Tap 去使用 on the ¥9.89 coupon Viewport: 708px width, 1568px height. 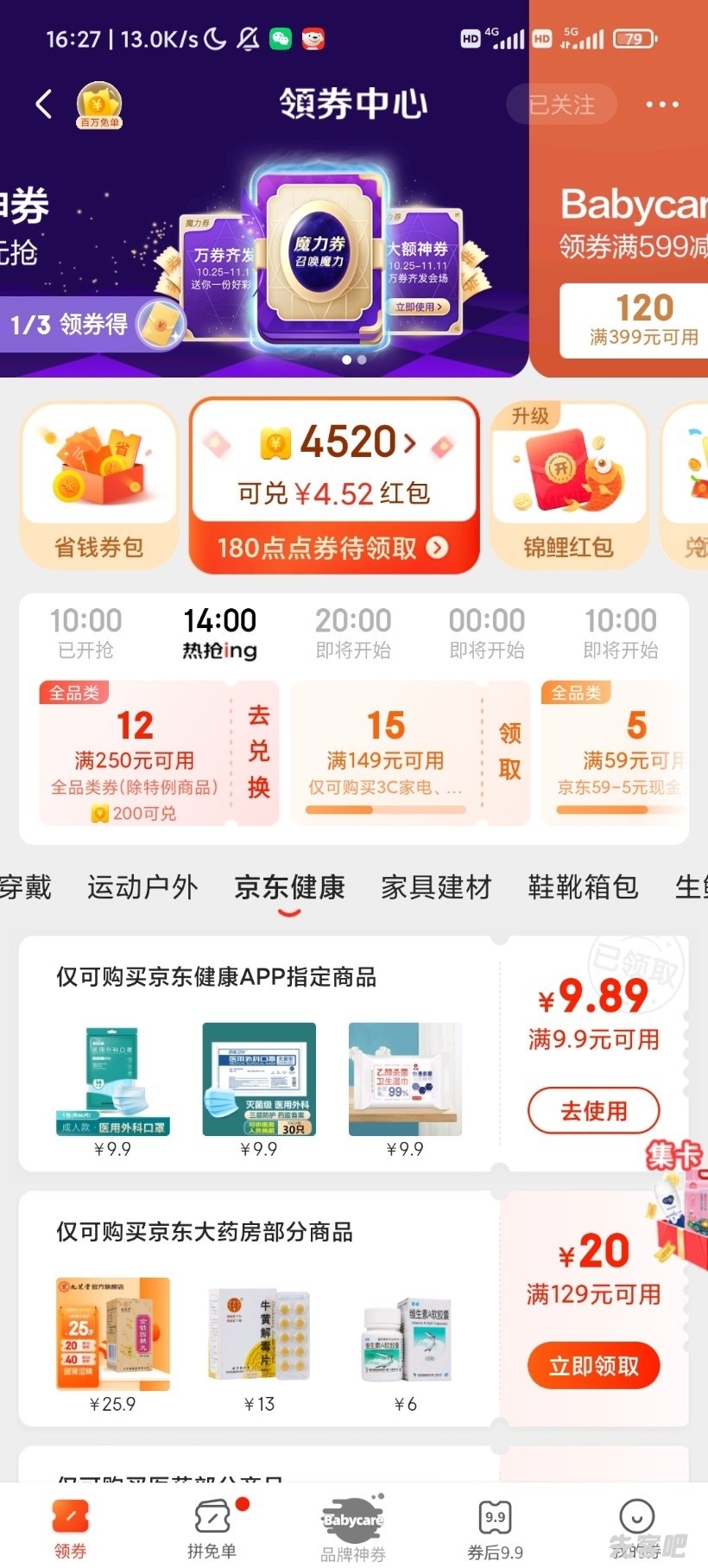coord(593,1111)
